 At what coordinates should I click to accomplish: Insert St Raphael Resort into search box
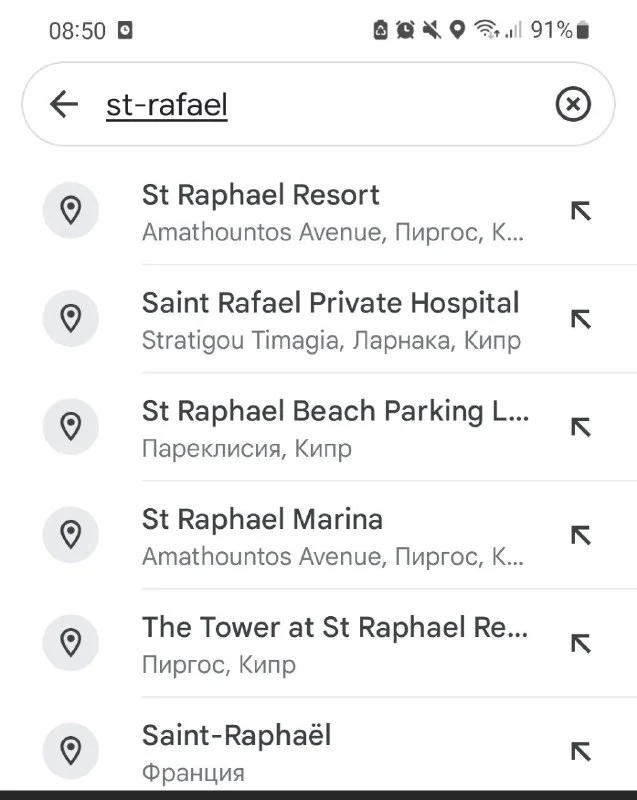[580, 211]
